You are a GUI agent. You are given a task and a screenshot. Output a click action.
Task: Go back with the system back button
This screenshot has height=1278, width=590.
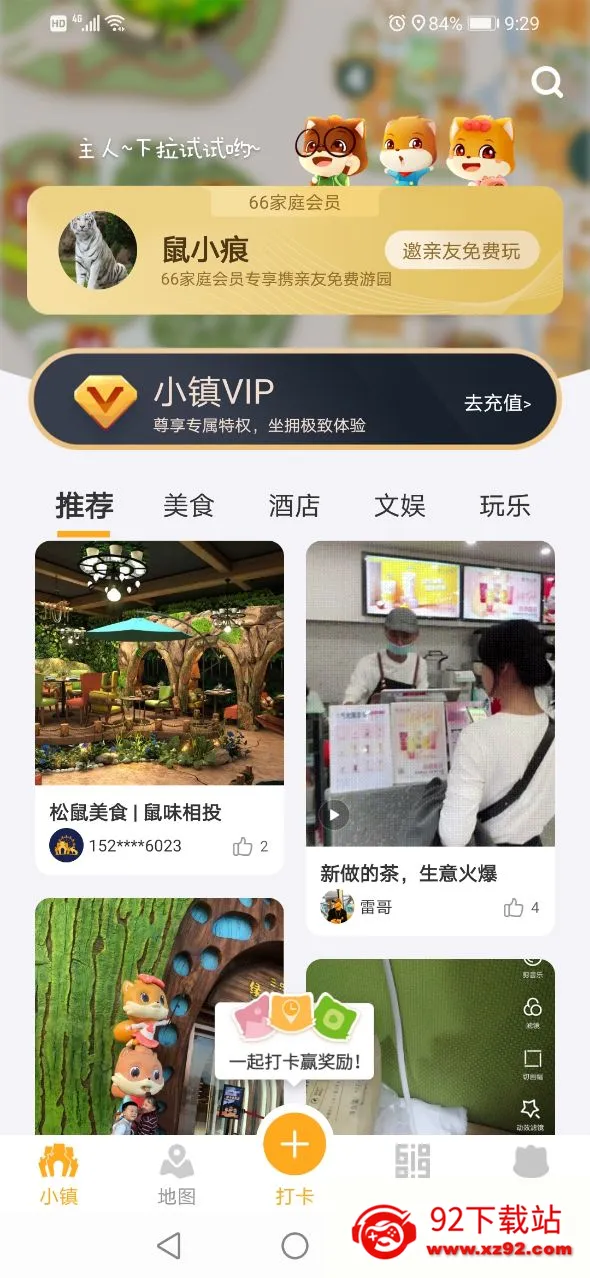[169, 1245]
